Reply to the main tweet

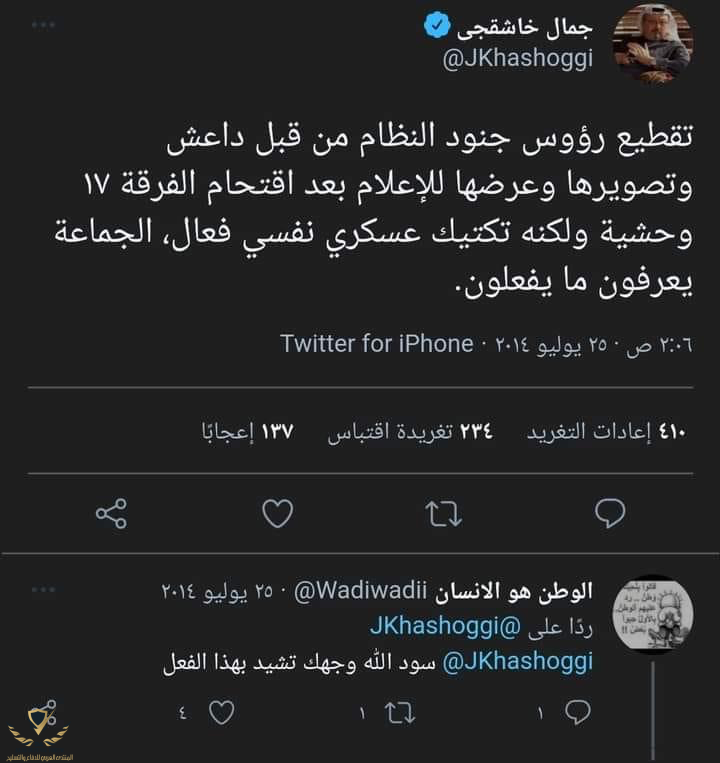tap(610, 514)
